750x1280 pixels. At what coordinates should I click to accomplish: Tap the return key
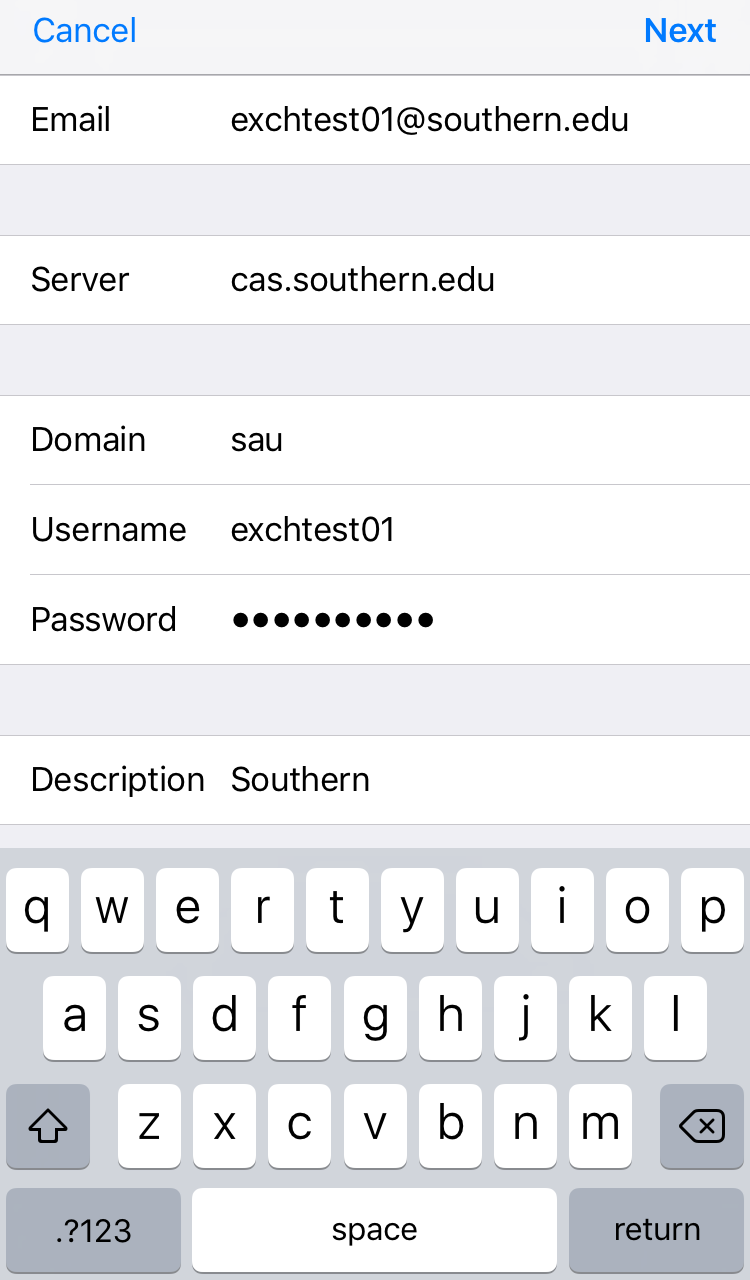point(657,1229)
